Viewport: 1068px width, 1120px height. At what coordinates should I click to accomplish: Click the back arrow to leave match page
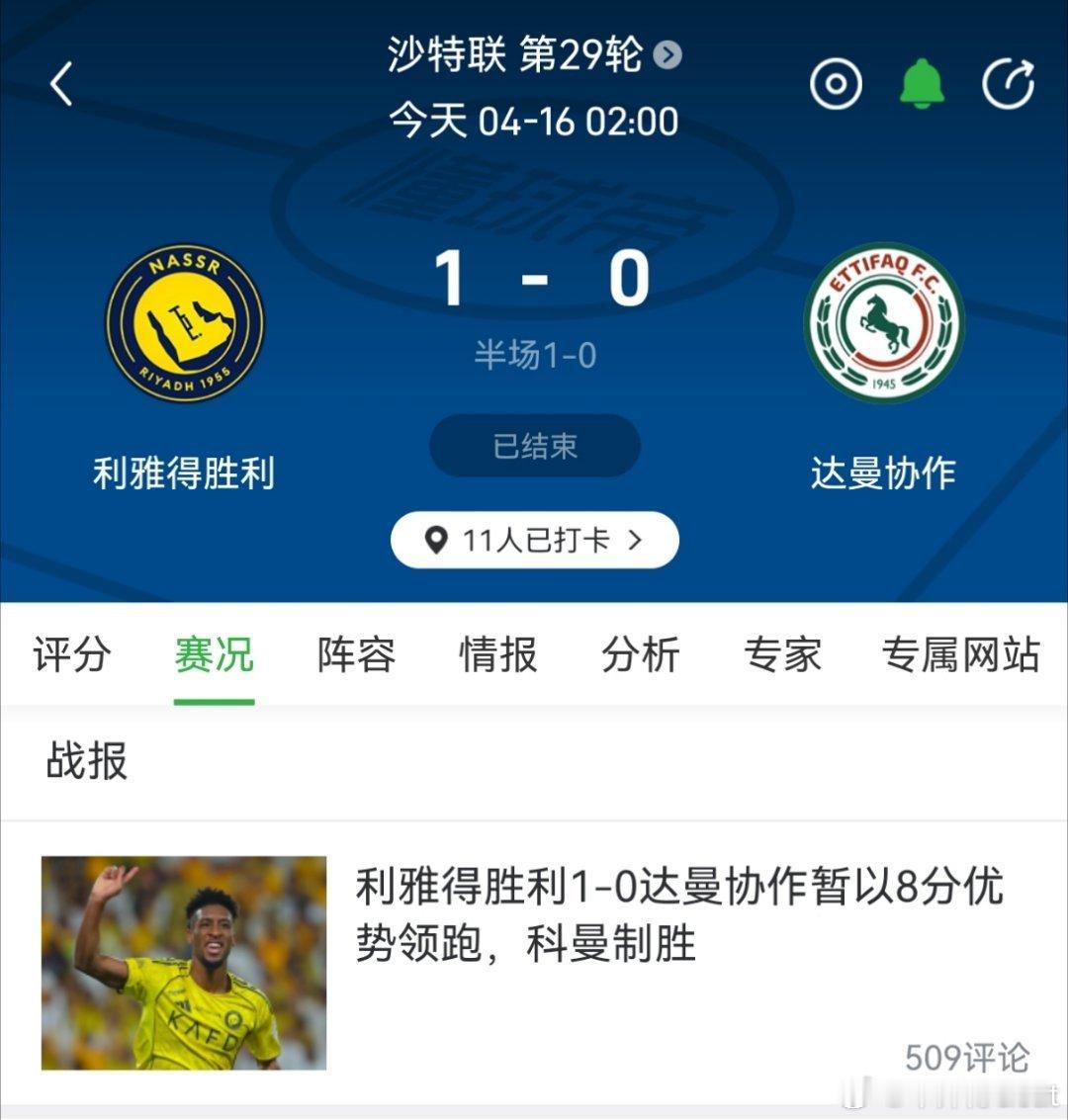(x=61, y=84)
